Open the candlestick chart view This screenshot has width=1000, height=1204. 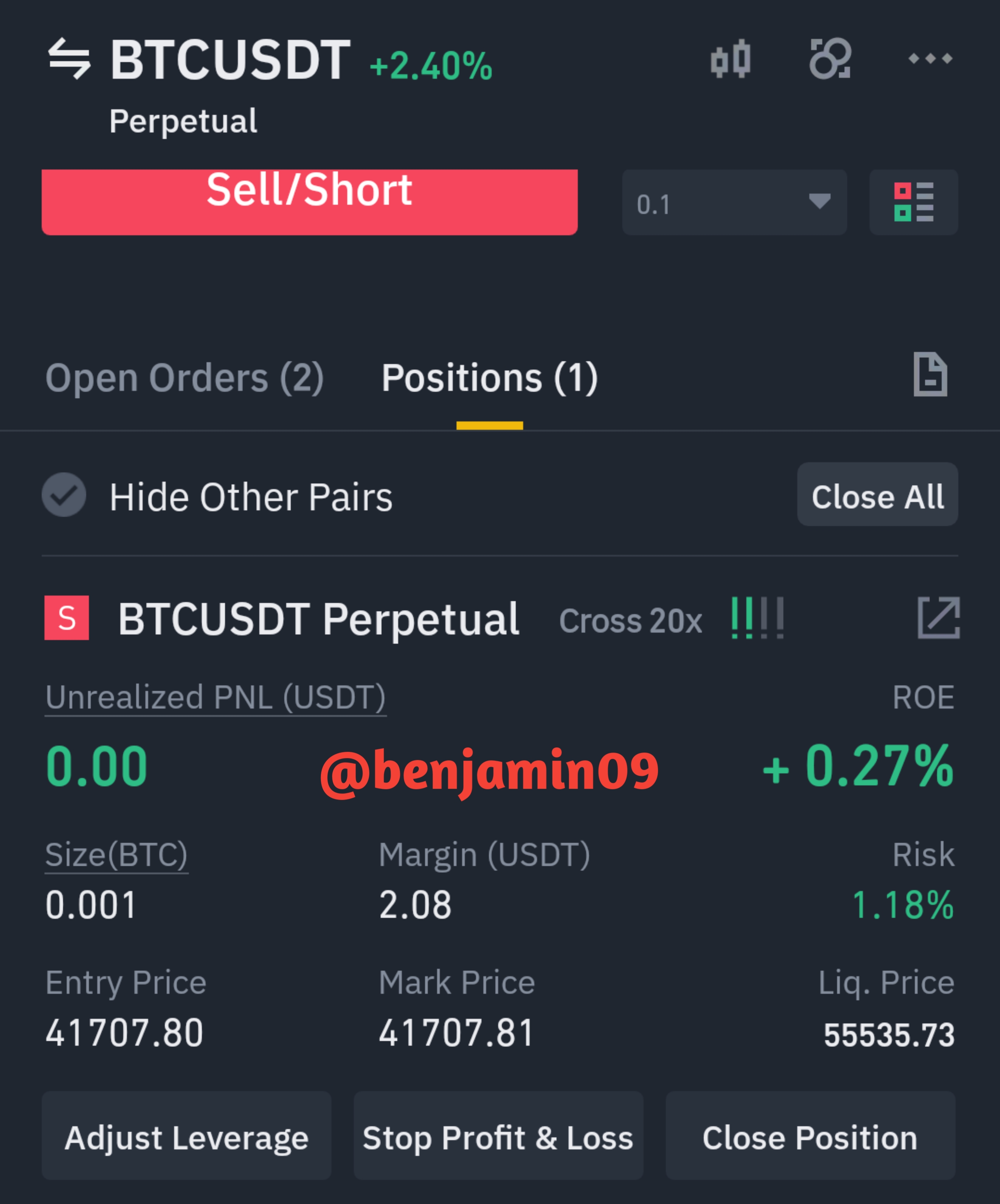tap(730, 59)
